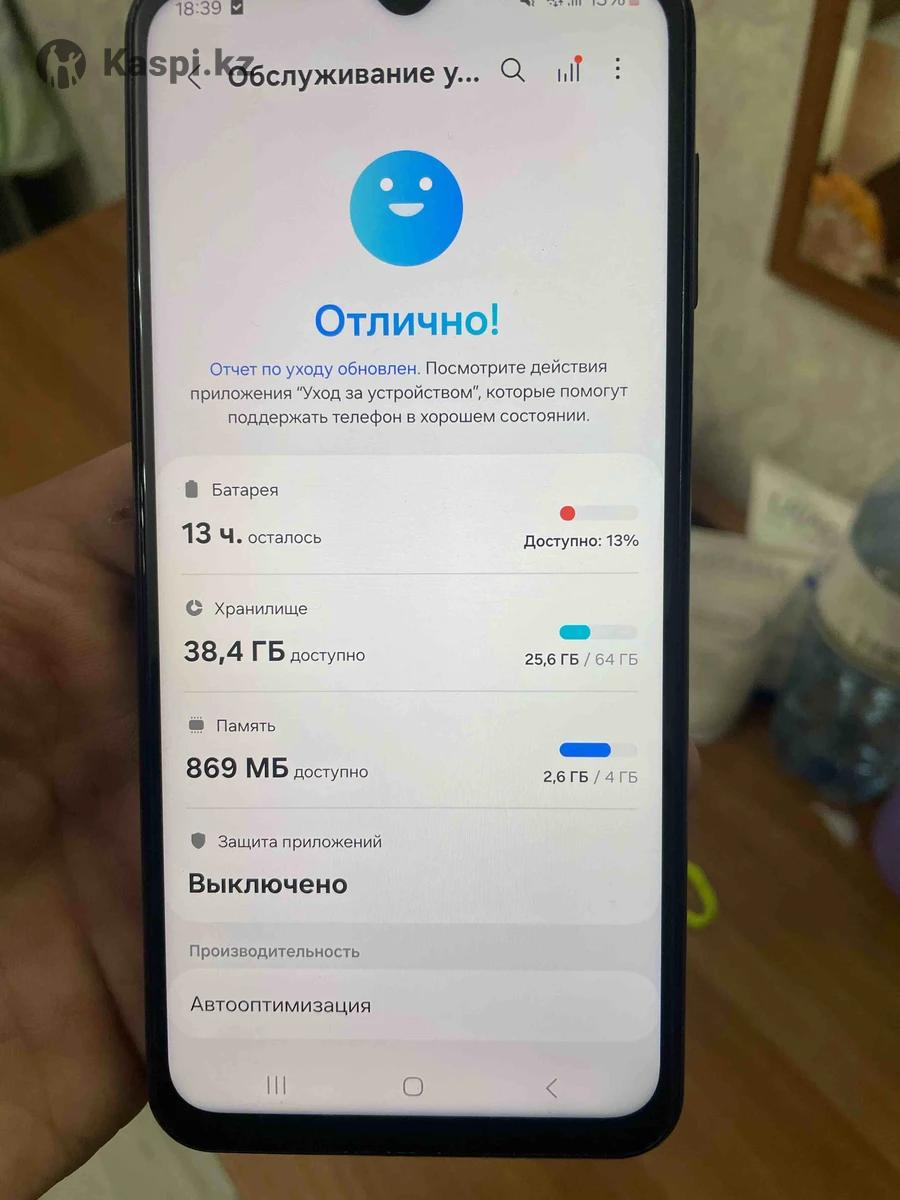
Task: Open the search magnifier icon
Action: click(513, 70)
